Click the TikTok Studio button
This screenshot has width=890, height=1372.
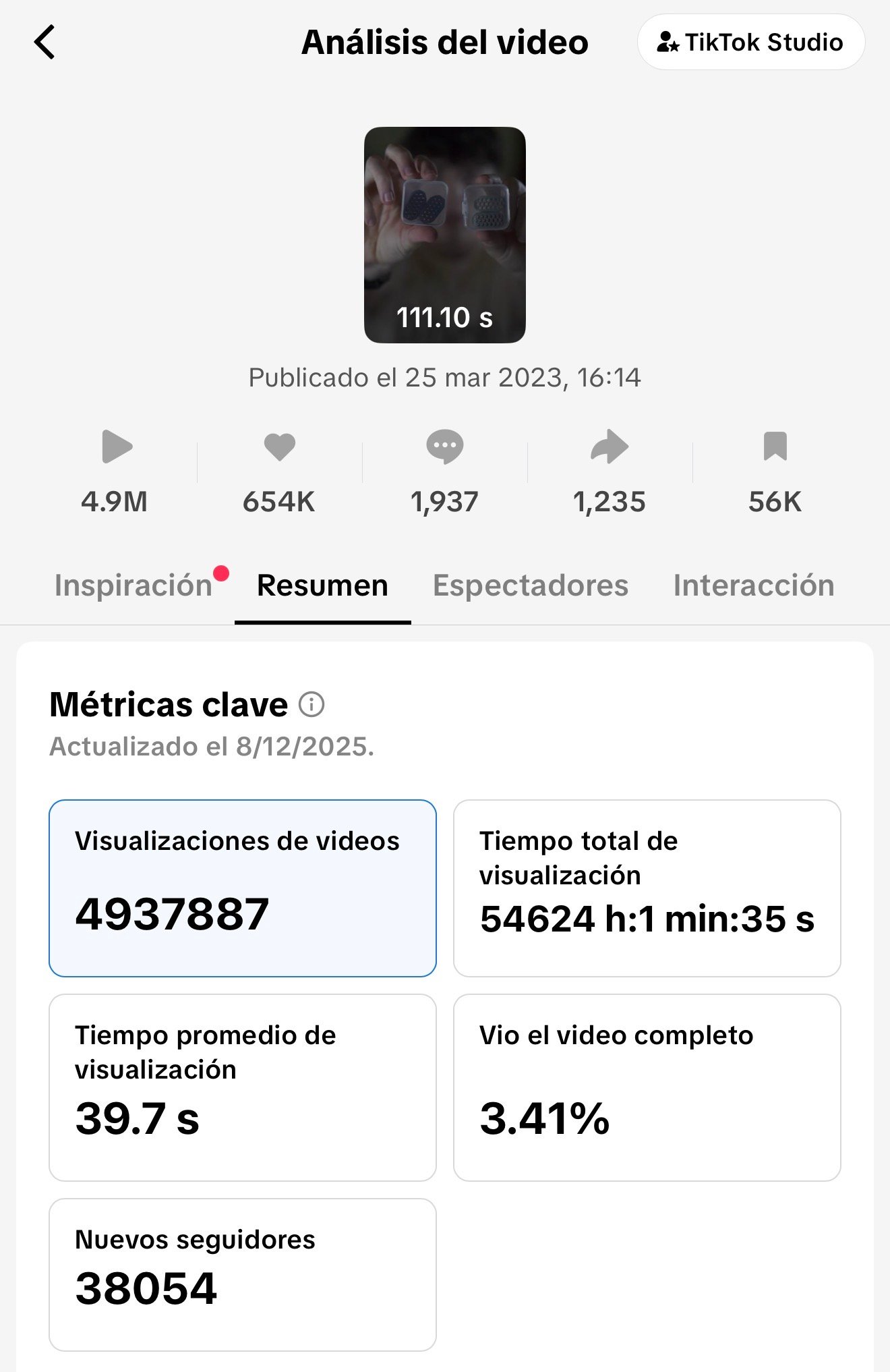coord(750,42)
